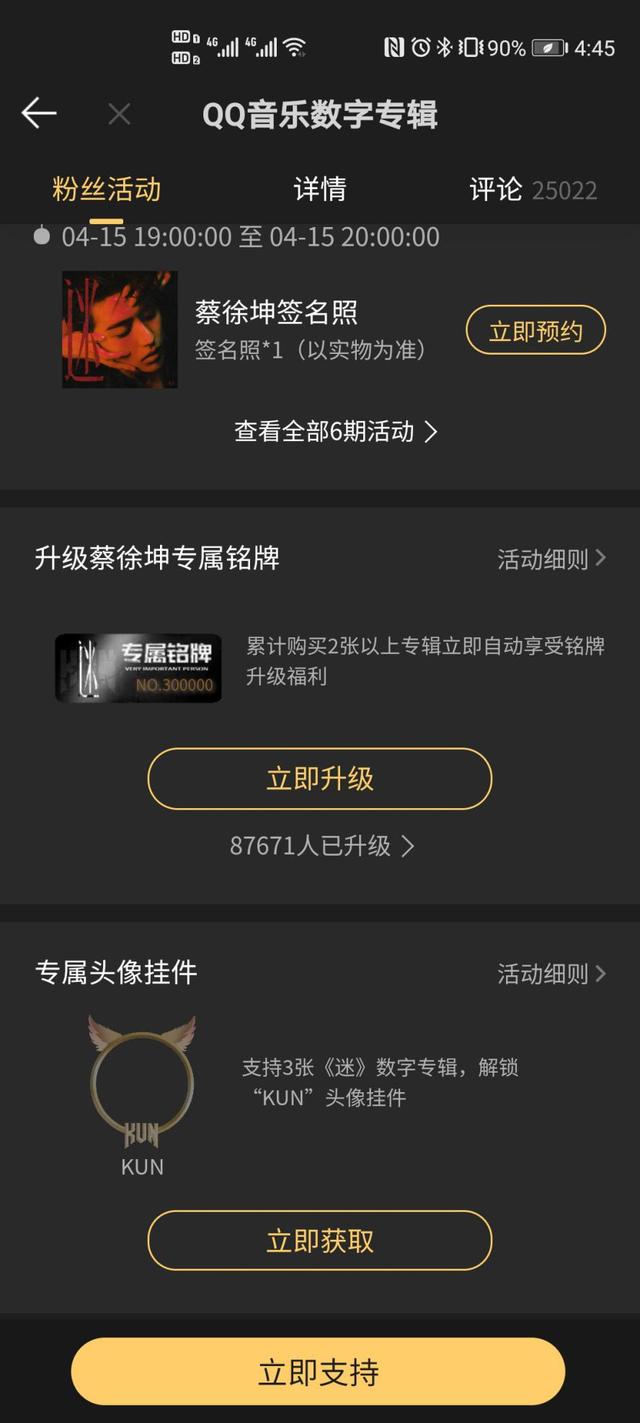Close the QQ音乐数字专辑 page
The height and width of the screenshot is (1423, 640).
119,114
